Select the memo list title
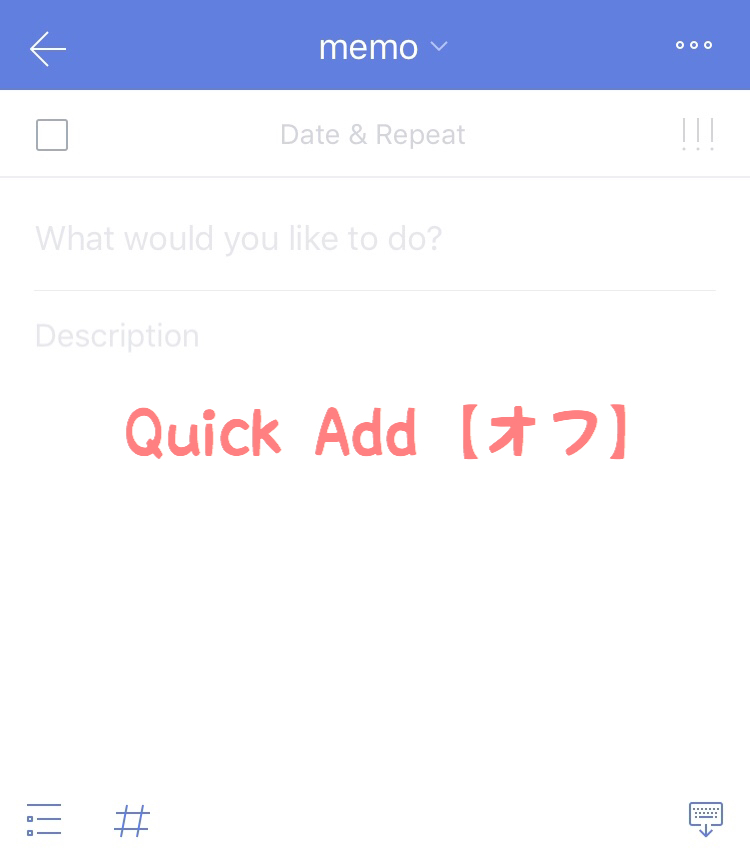 click(x=368, y=46)
